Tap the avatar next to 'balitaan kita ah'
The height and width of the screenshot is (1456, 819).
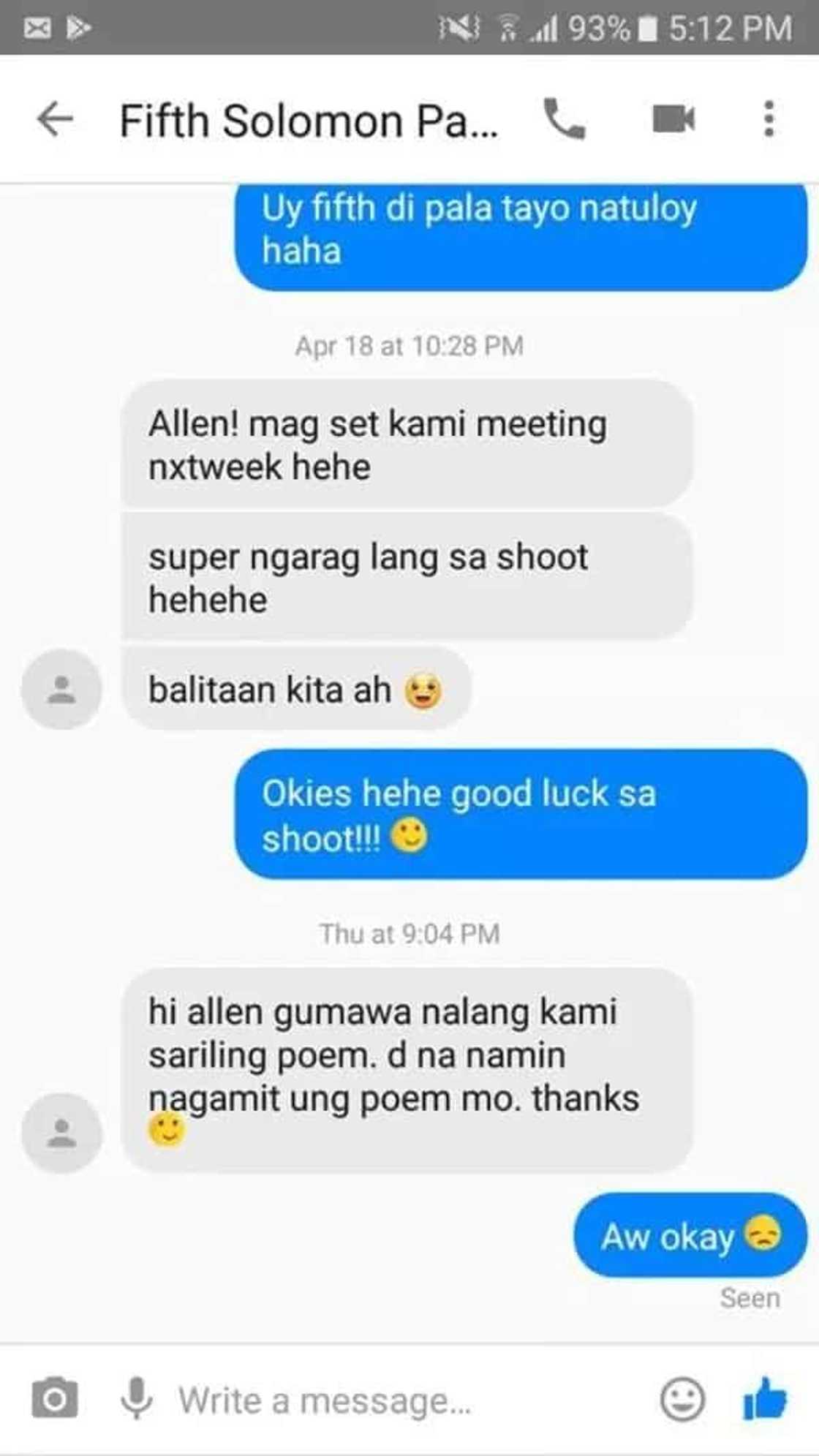pyautogui.click(x=61, y=689)
